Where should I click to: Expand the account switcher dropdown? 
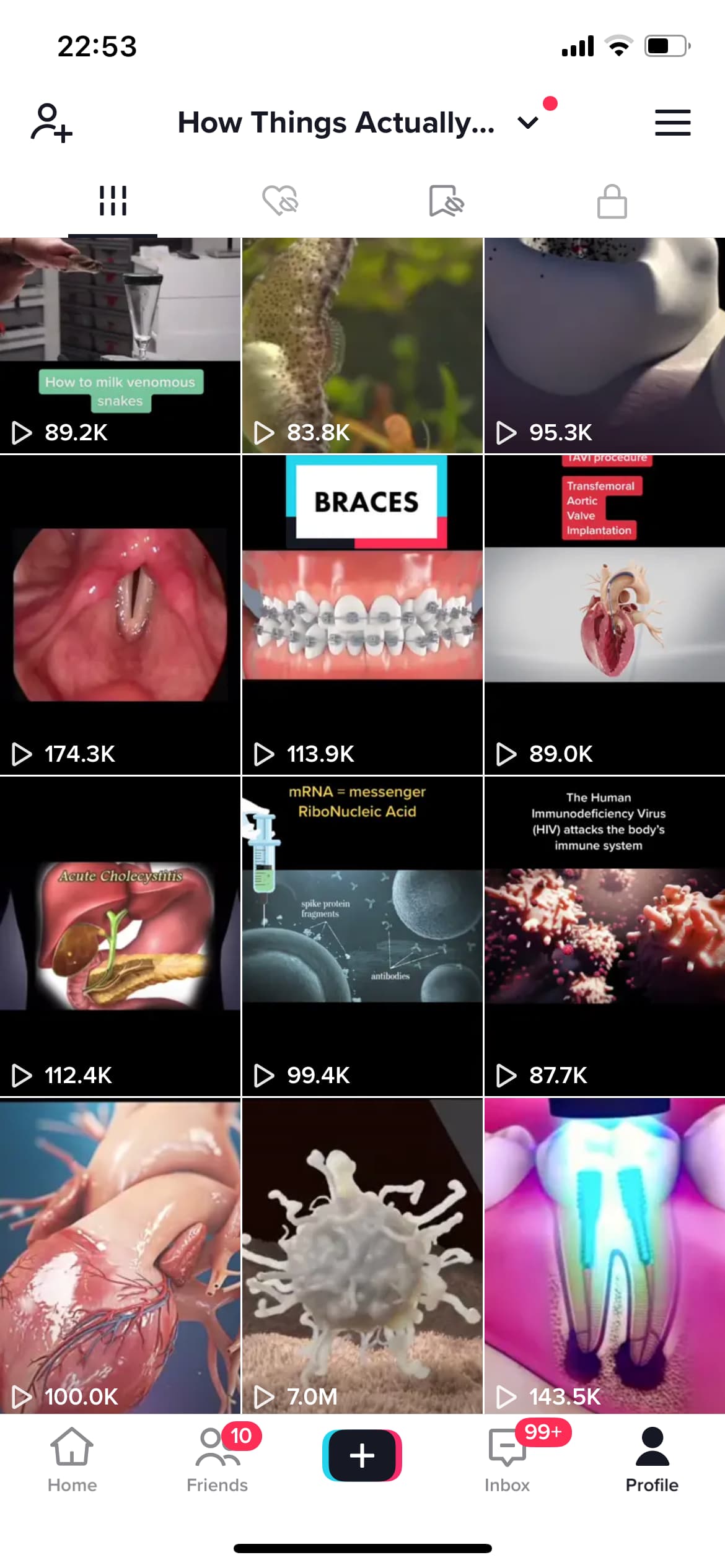527,123
